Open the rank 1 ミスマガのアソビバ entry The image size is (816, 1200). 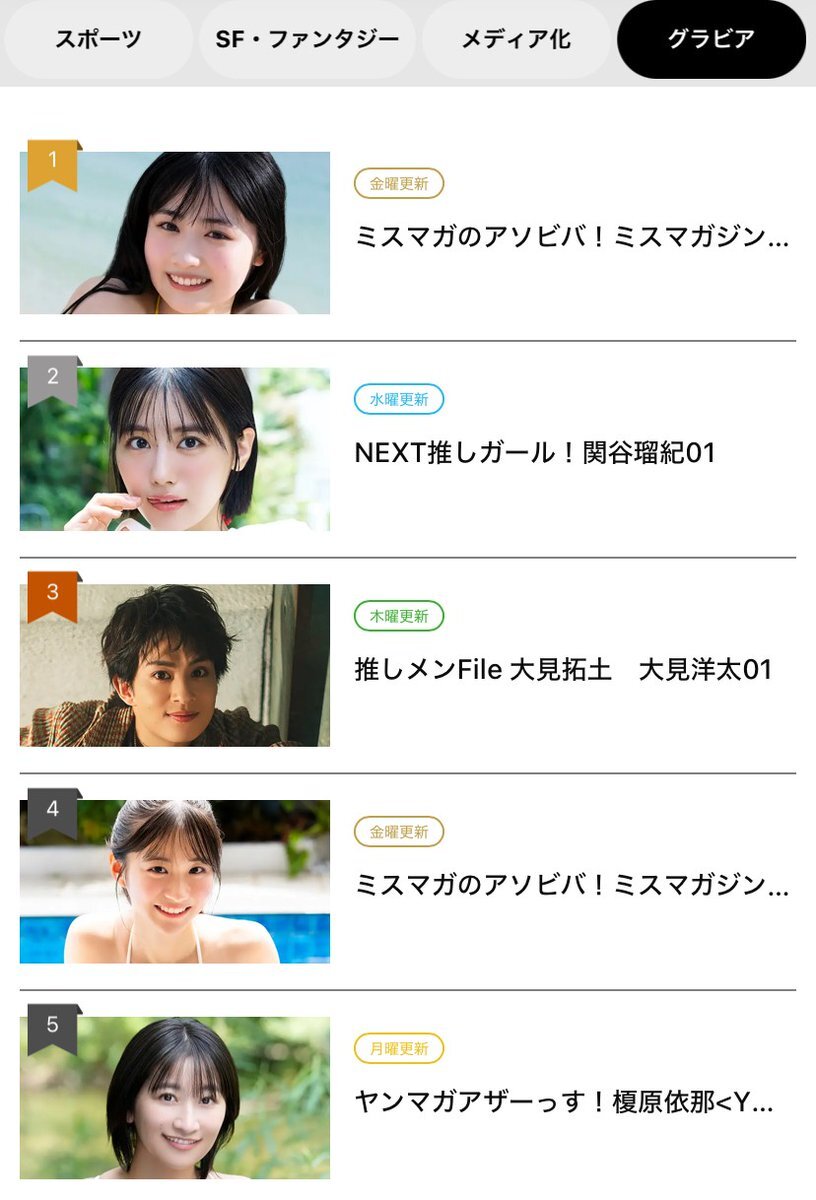tap(572, 237)
